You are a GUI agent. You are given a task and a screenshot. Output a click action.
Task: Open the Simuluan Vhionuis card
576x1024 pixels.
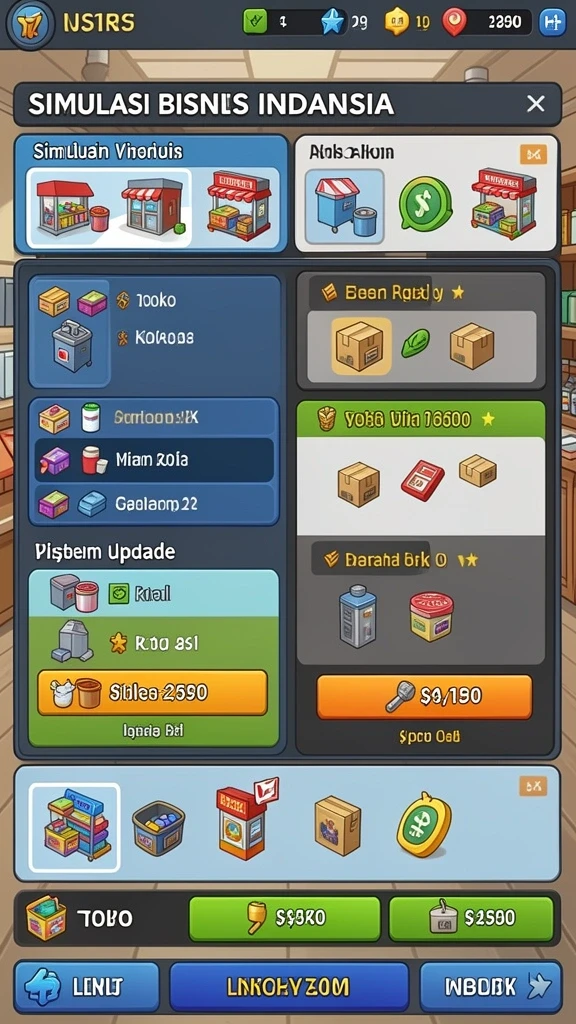[x=151, y=194]
